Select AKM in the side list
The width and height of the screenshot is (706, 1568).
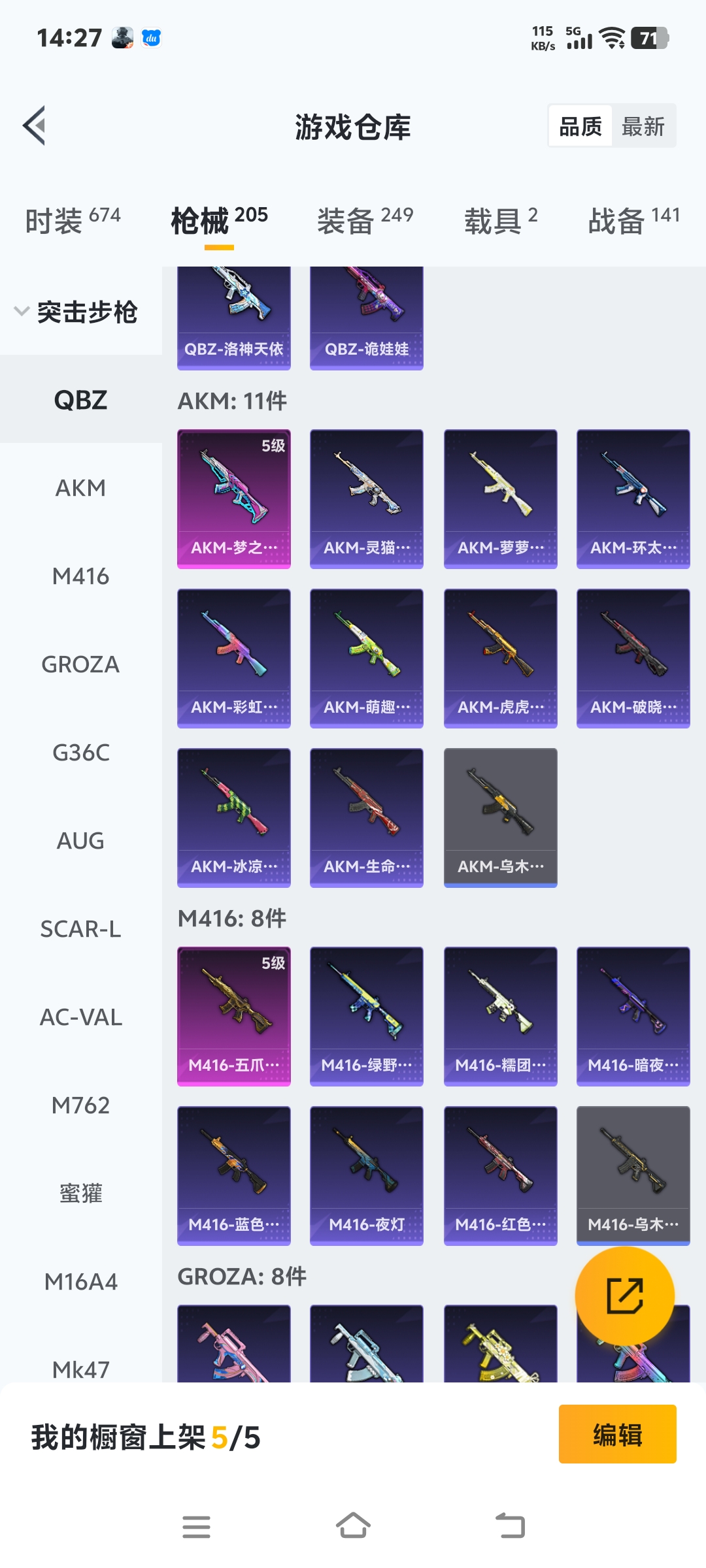coord(80,488)
